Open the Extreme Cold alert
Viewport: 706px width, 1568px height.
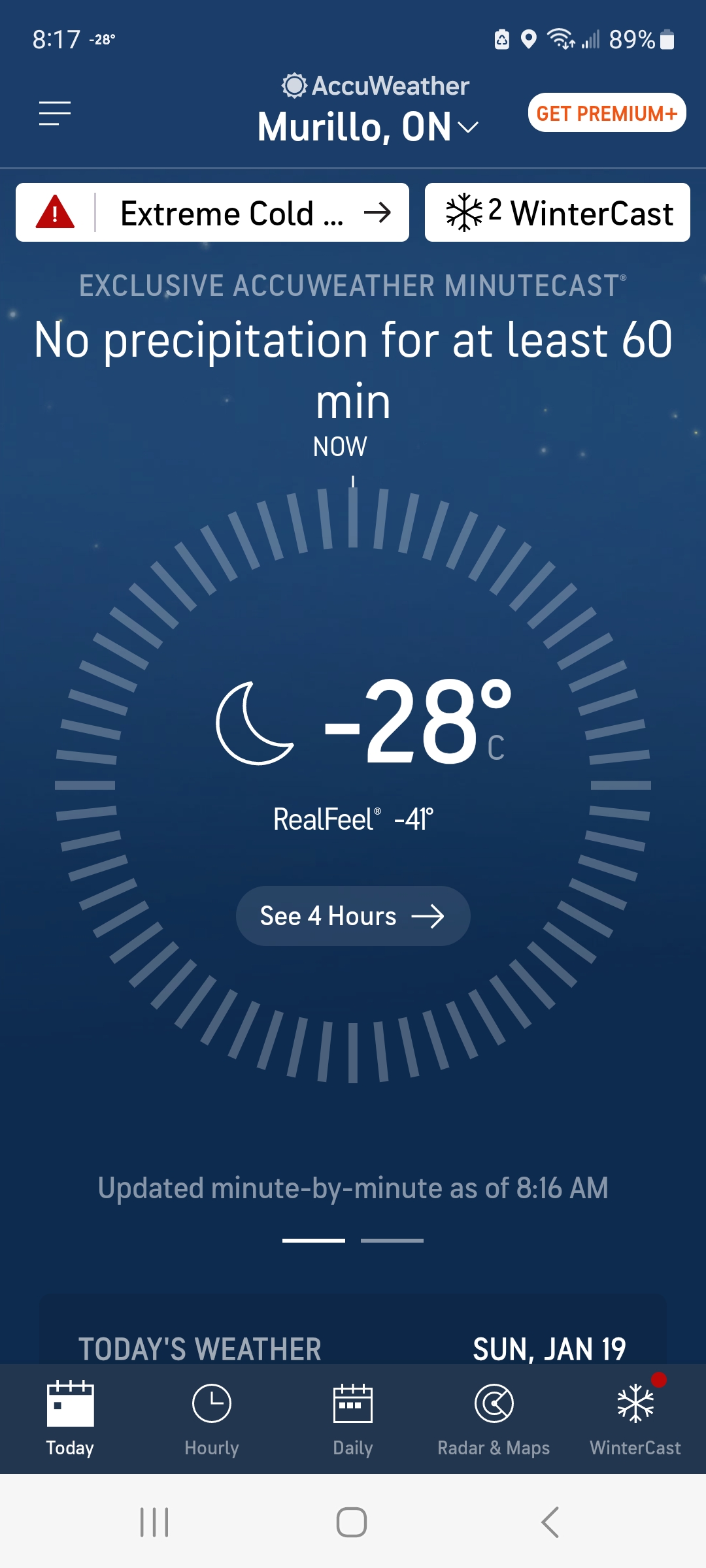click(x=212, y=213)
